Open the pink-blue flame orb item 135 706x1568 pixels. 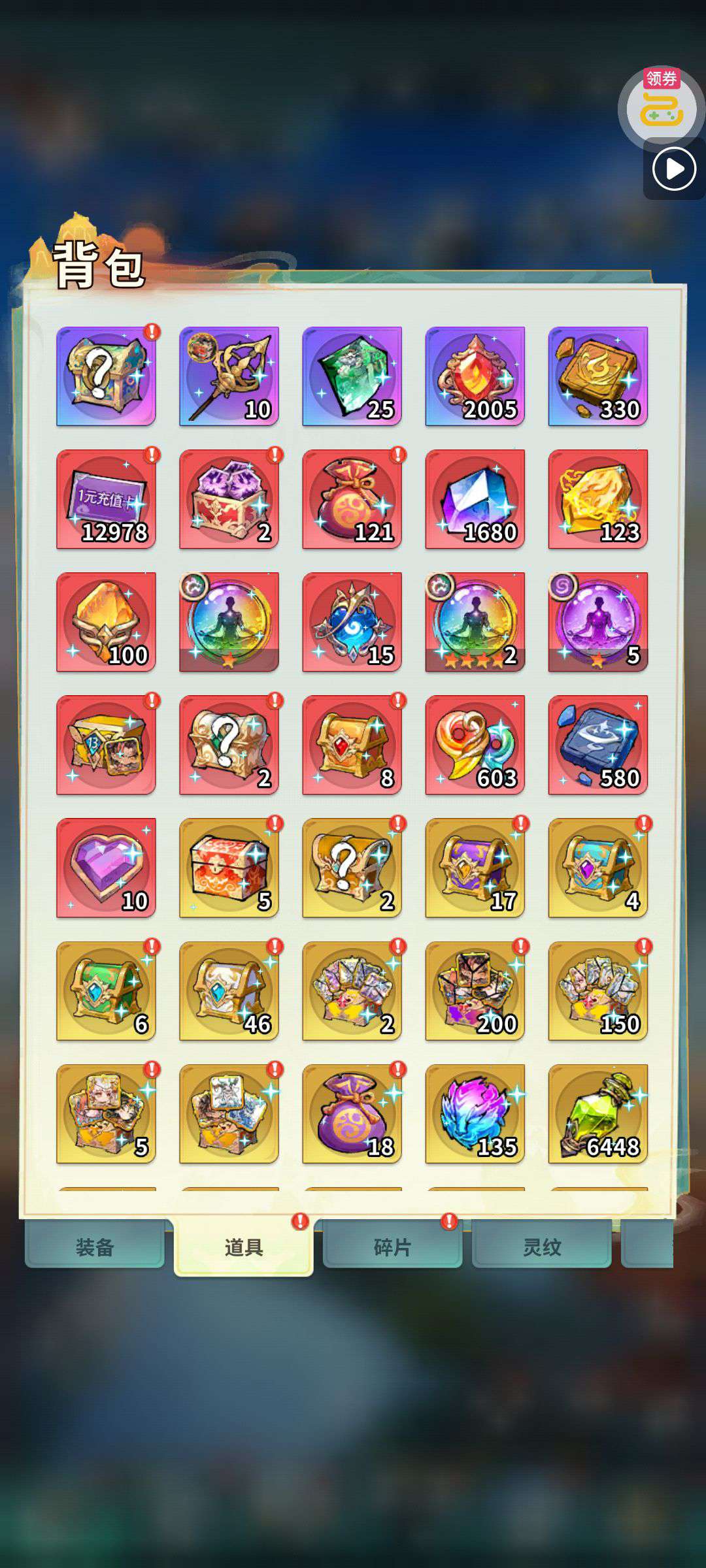tap(475, 1114)
